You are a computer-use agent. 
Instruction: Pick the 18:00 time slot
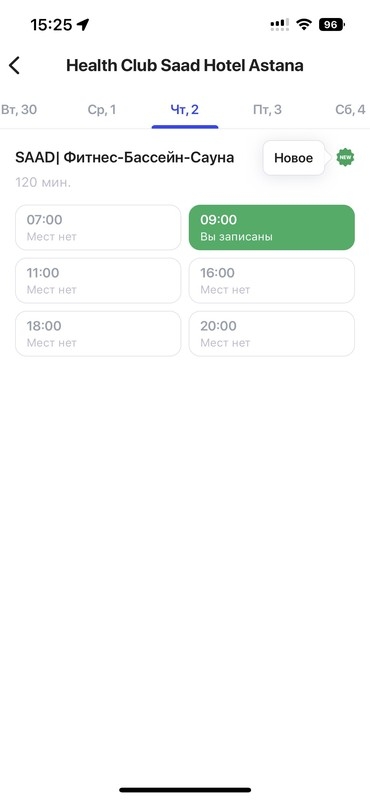98,334
